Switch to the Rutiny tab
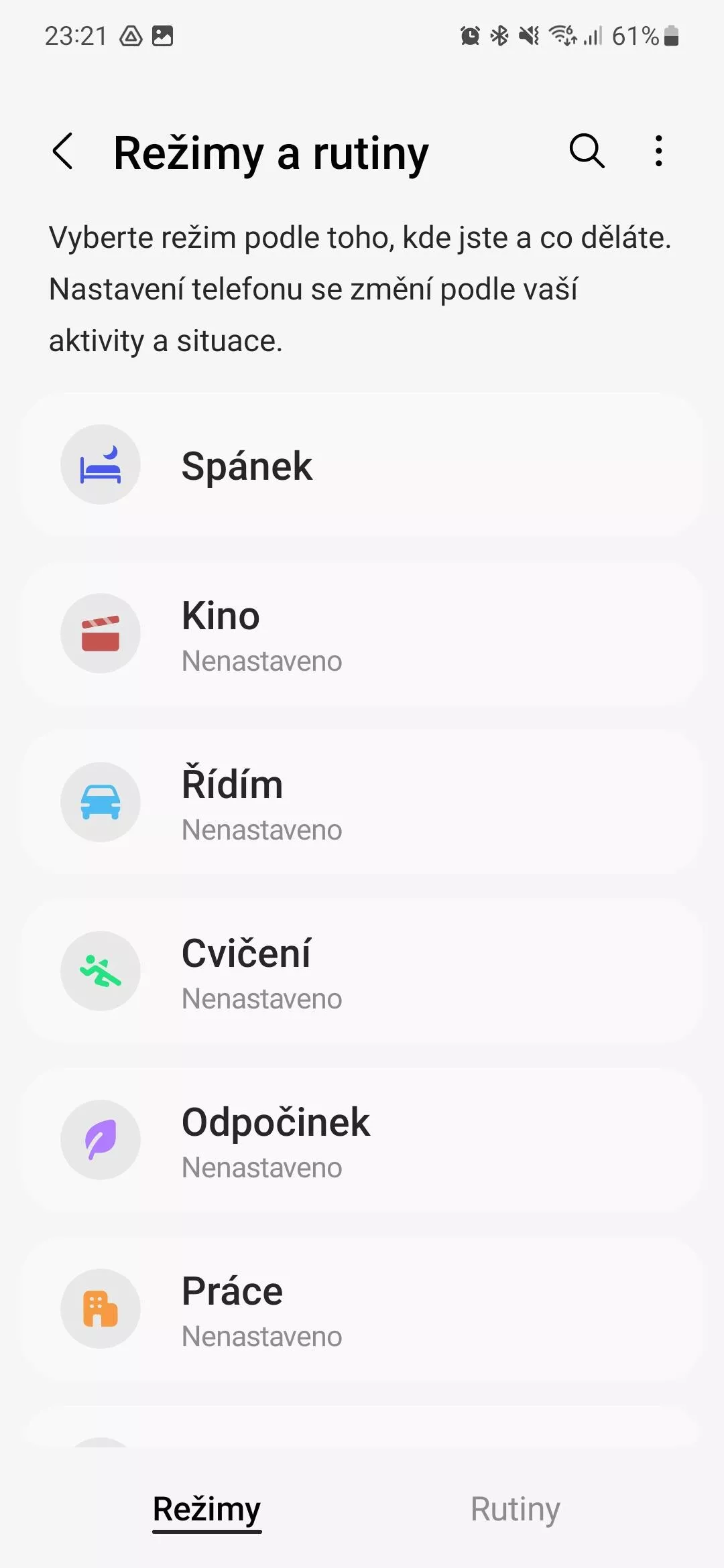 516,1509
